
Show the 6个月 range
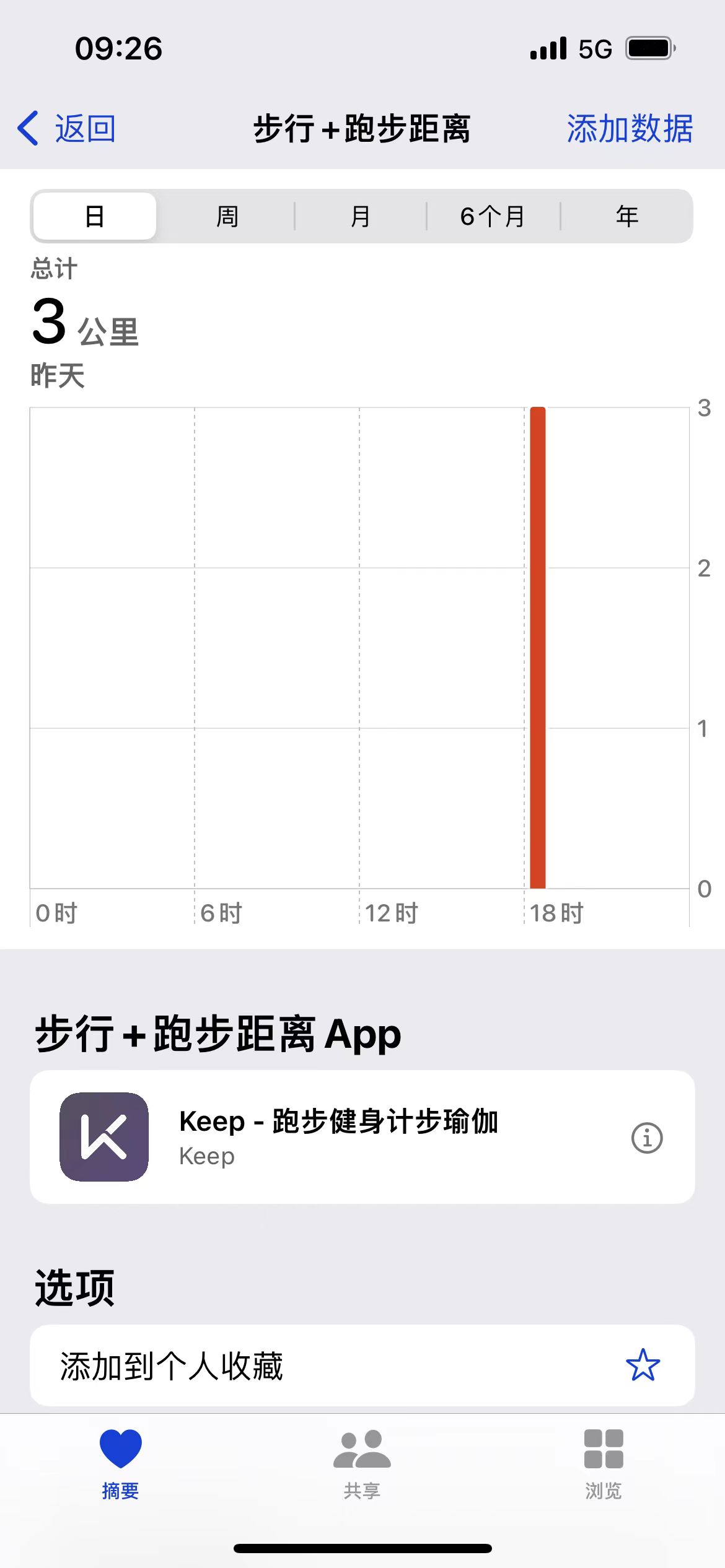[493, 216]
